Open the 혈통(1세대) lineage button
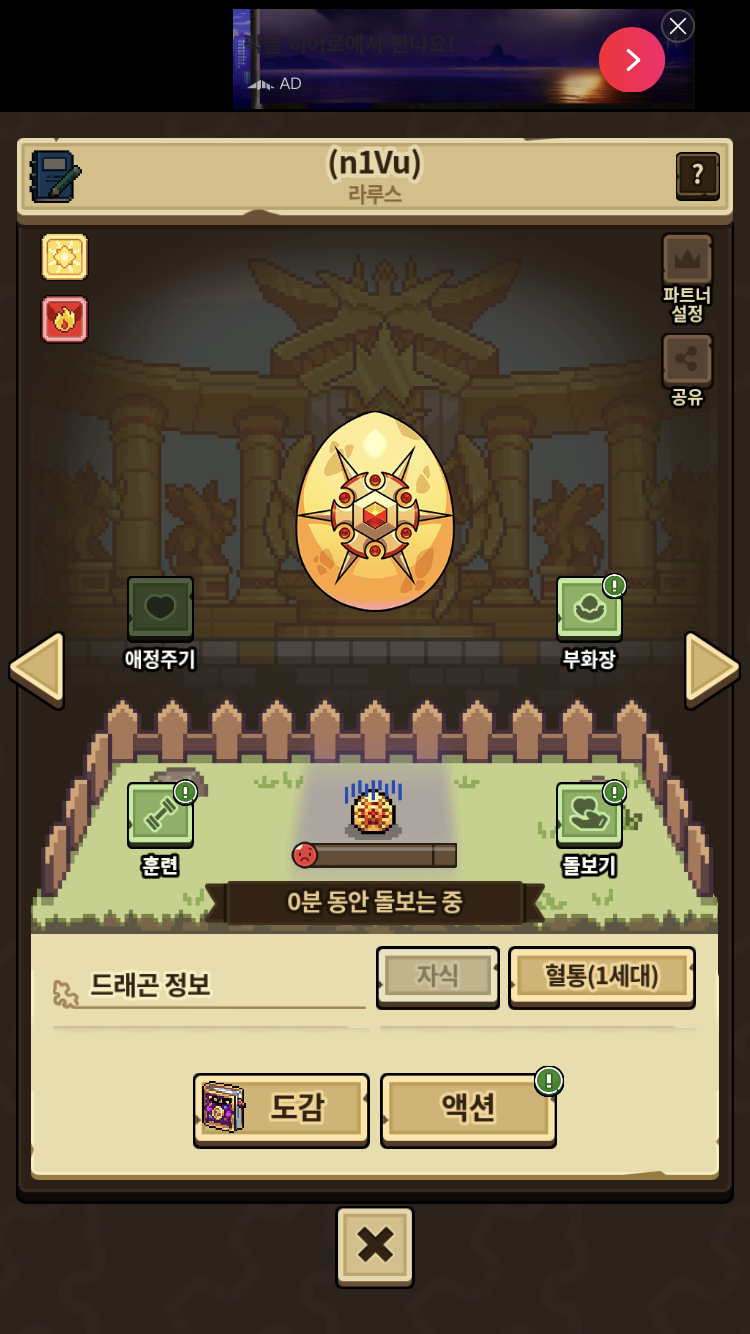Screen dimensions: 750x1334 (x=601, y=976)
